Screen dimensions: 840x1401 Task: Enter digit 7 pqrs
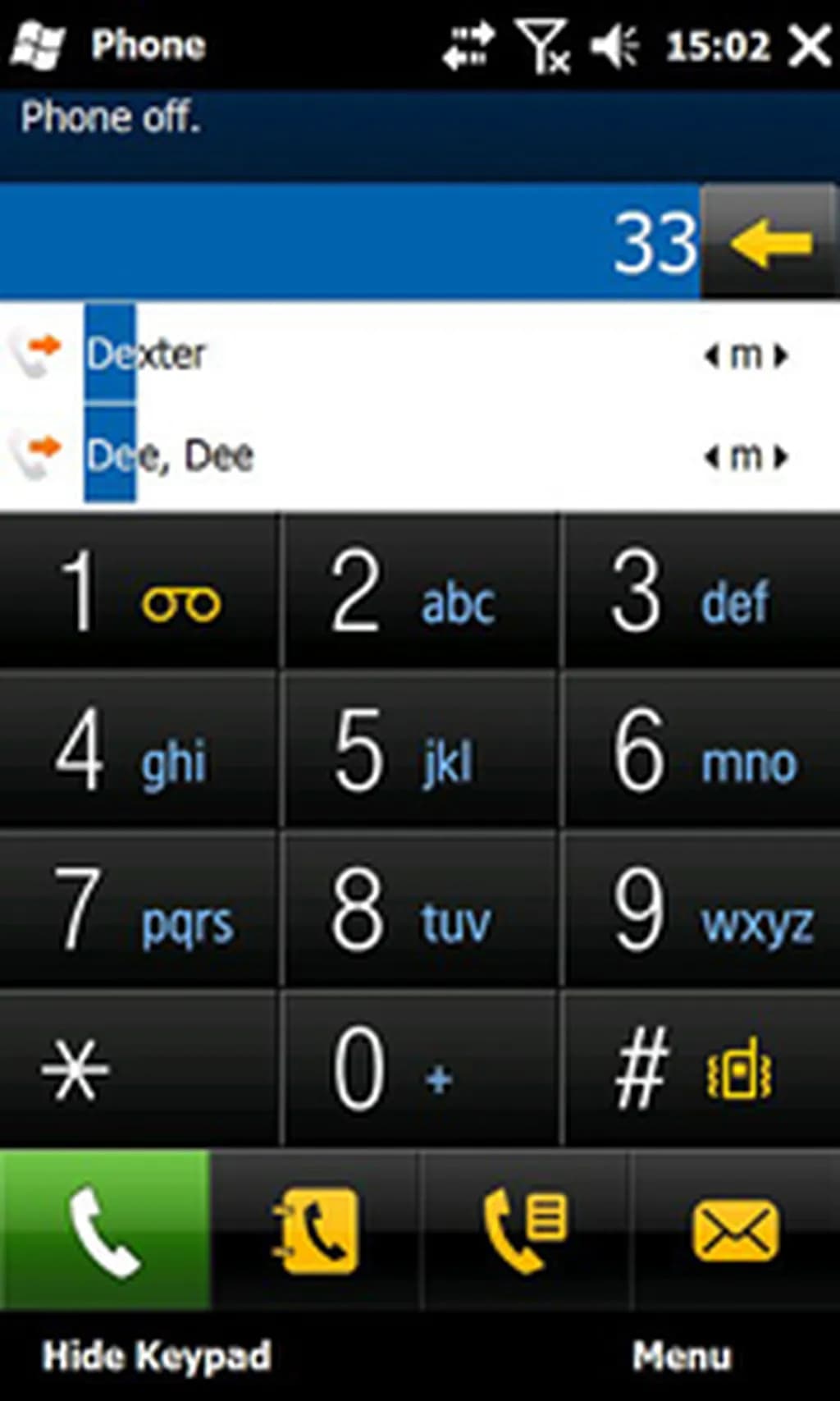(x=138, y=909)
